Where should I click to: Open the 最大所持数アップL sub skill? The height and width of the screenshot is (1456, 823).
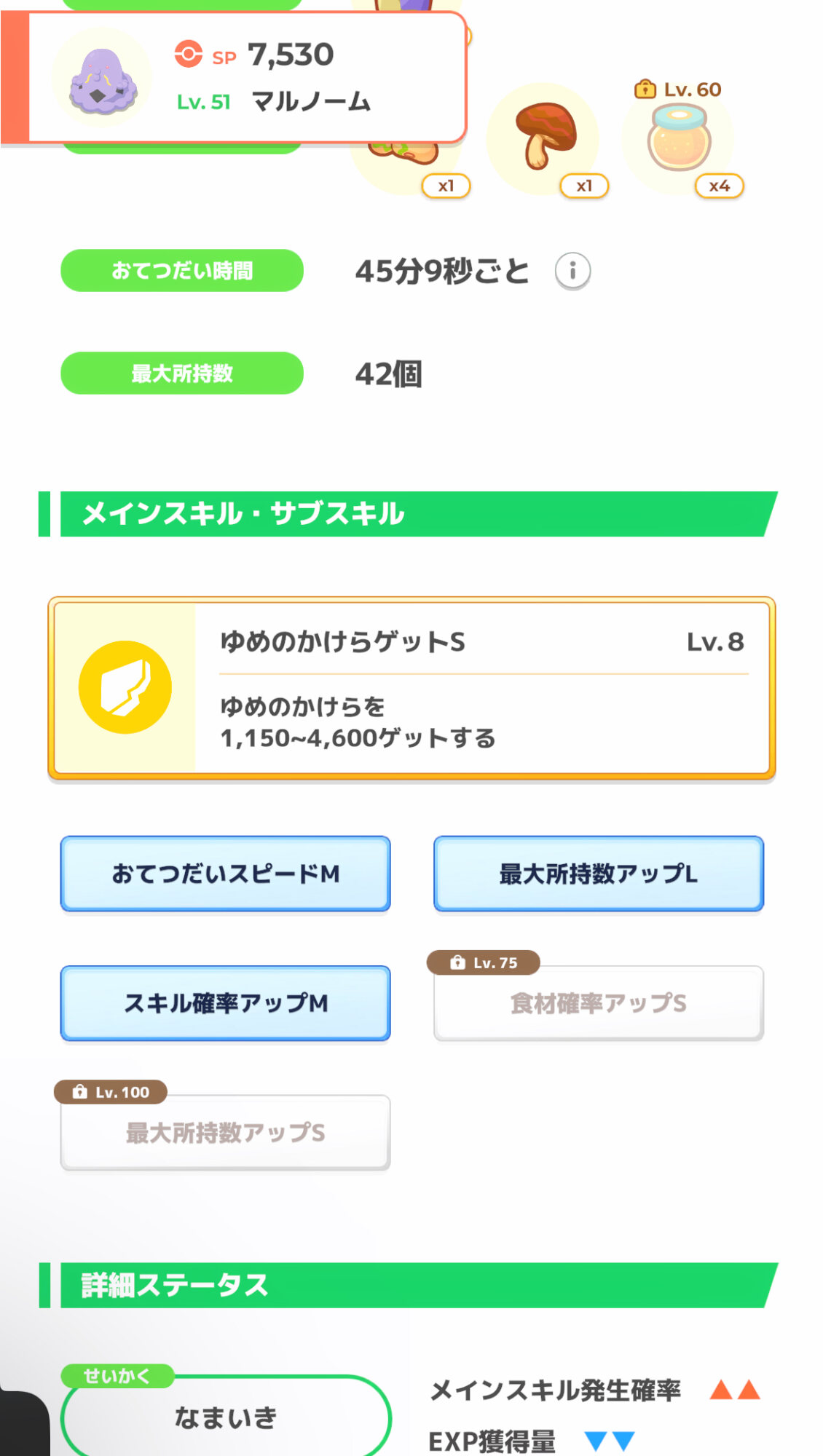pos(598,874)
